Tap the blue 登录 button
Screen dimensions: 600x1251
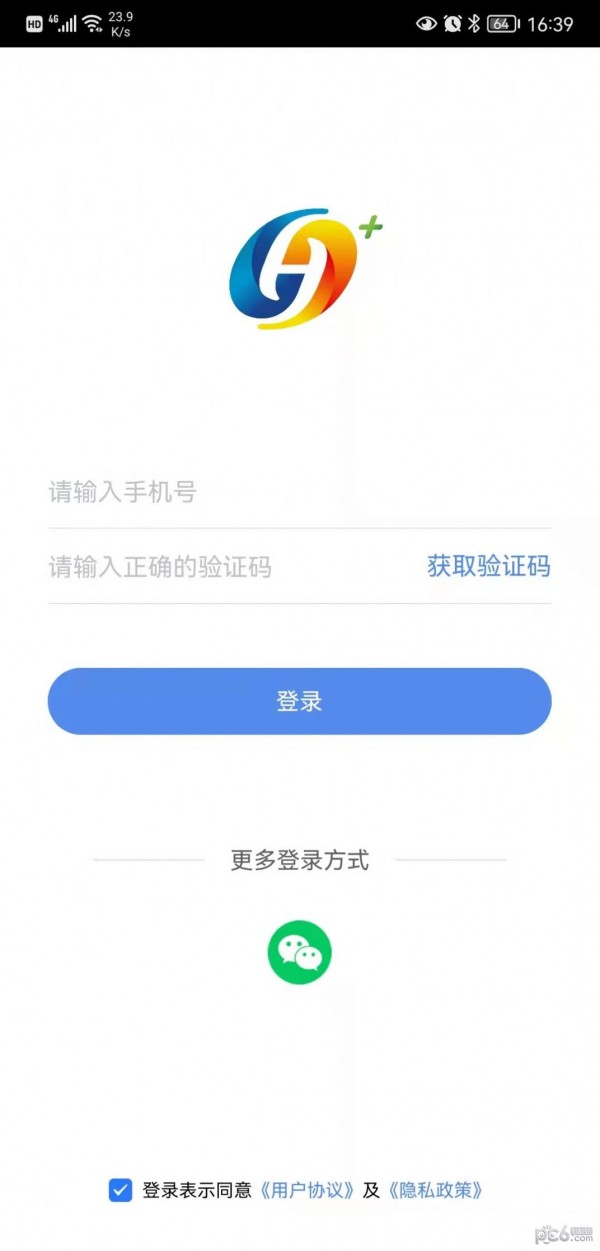299,701
